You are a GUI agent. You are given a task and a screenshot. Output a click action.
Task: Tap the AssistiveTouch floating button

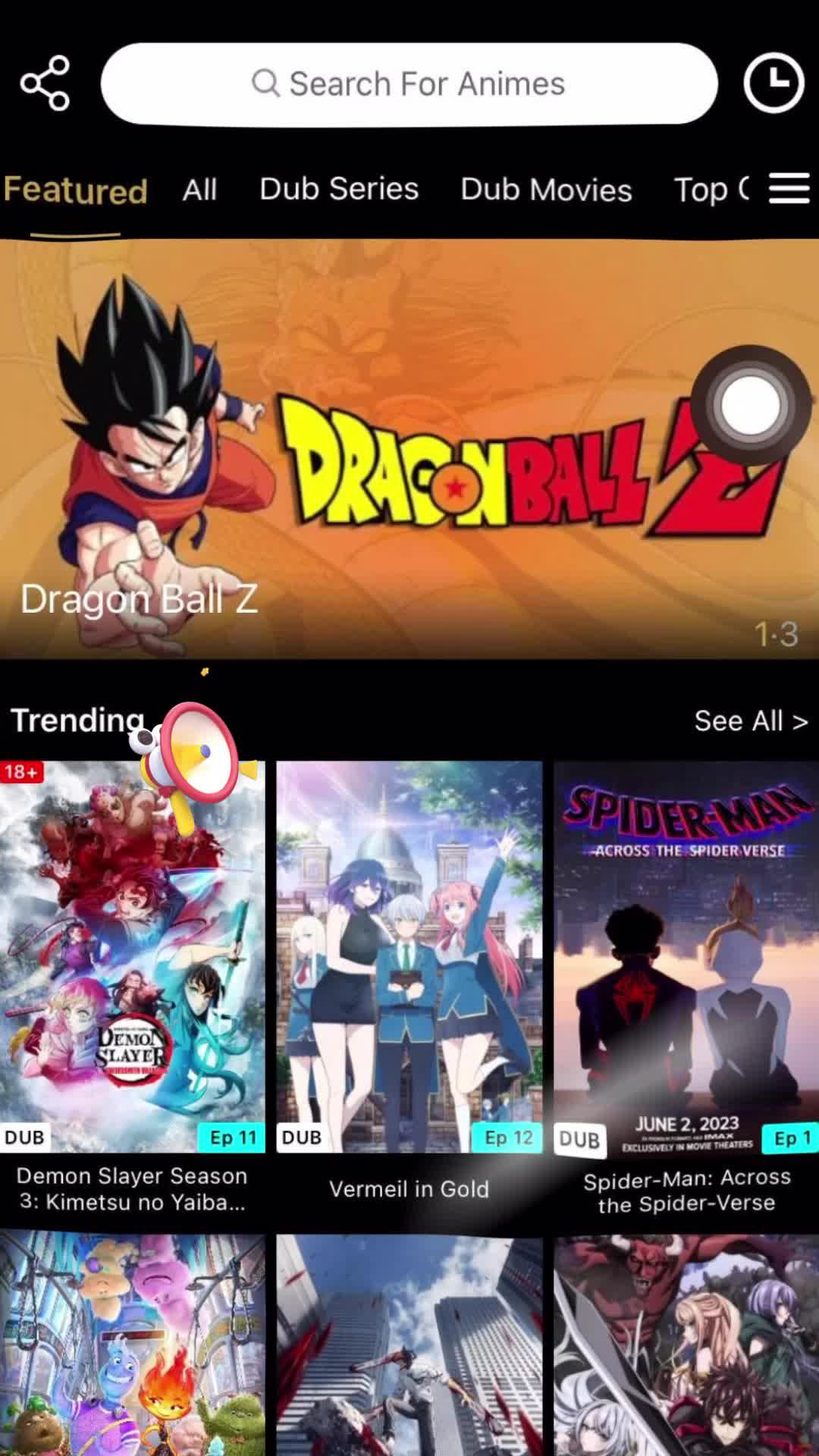point(751,406)
